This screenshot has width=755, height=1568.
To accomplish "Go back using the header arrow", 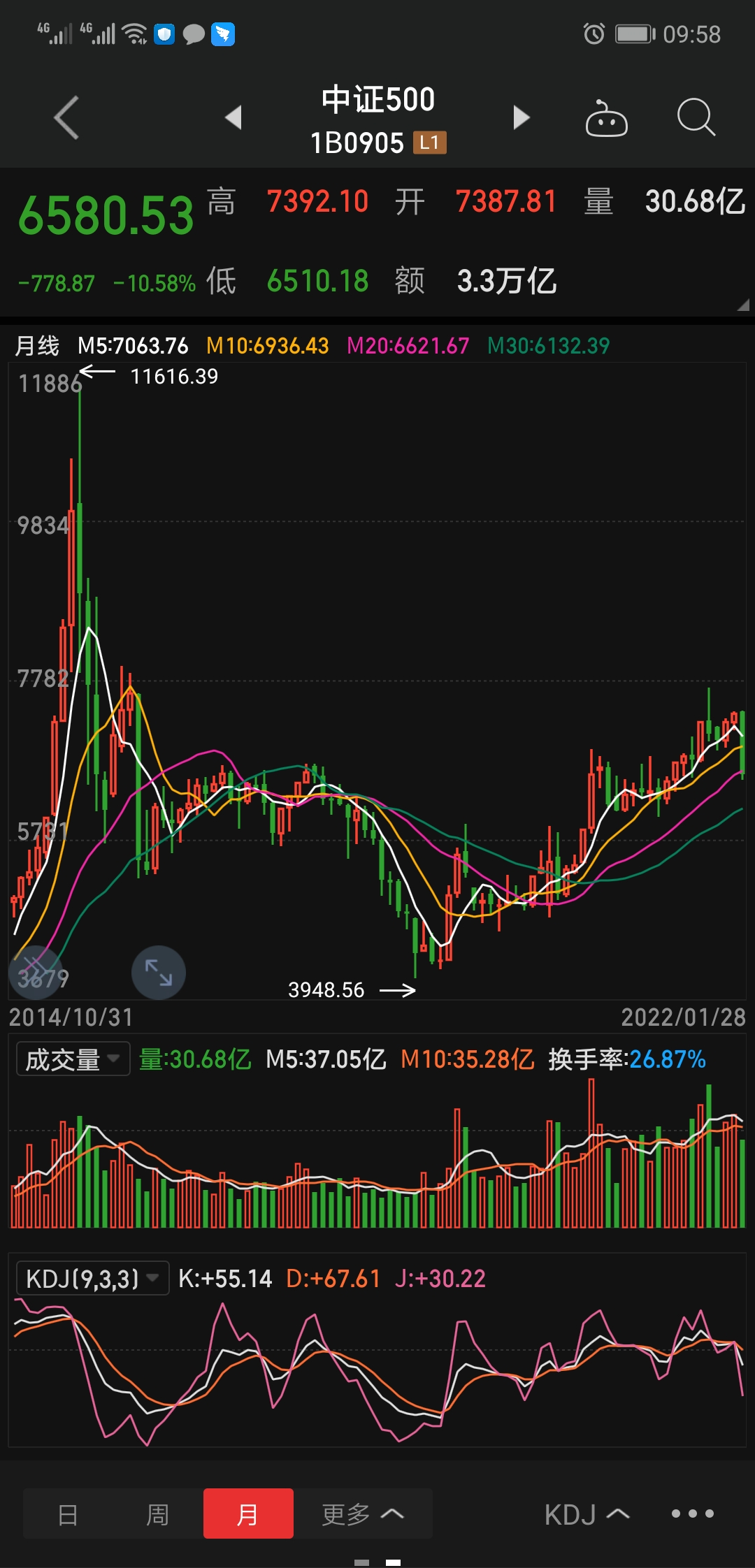I will [x=66, y=117].
